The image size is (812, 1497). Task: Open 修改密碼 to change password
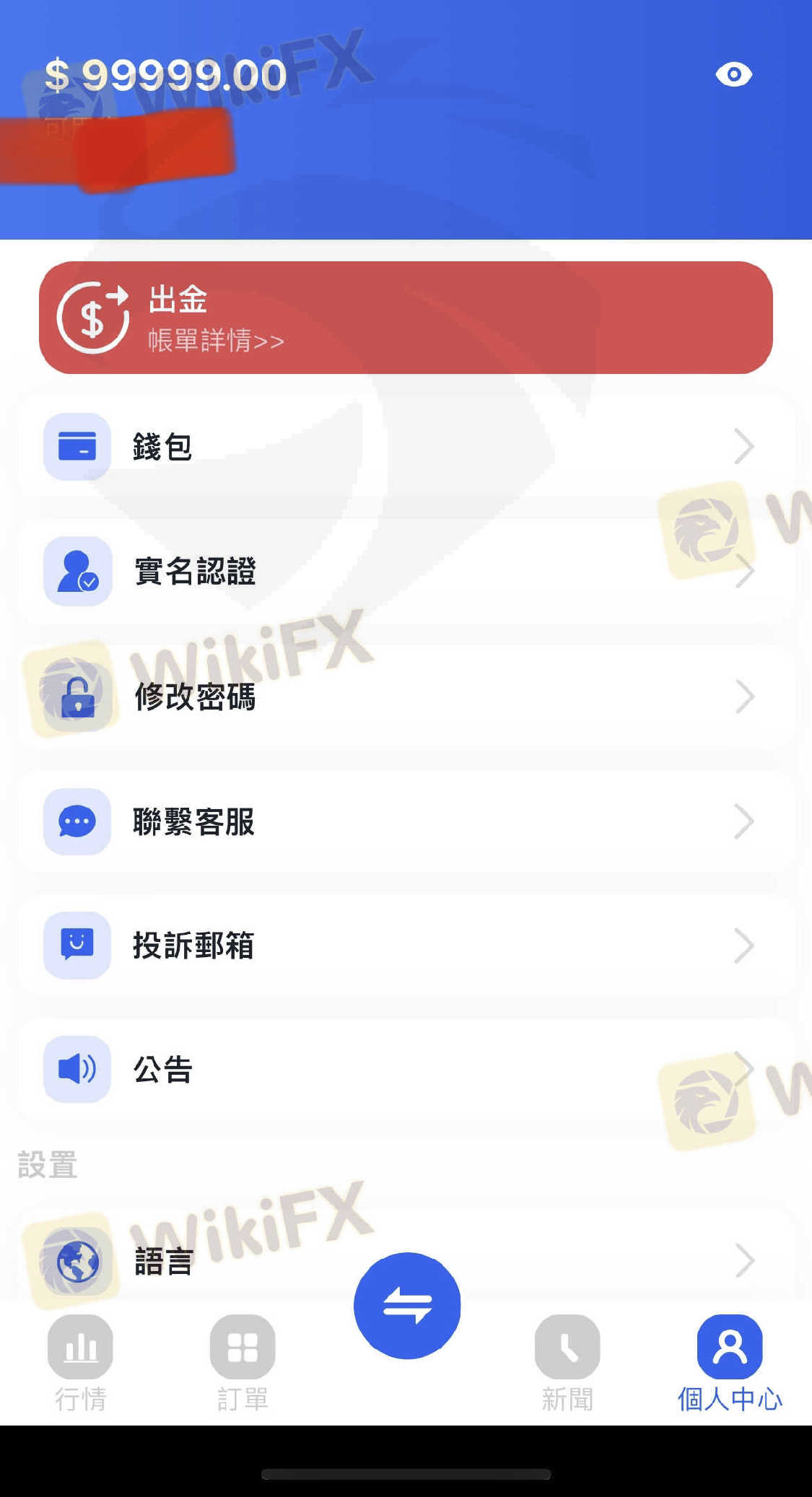(x=406, y=697)
